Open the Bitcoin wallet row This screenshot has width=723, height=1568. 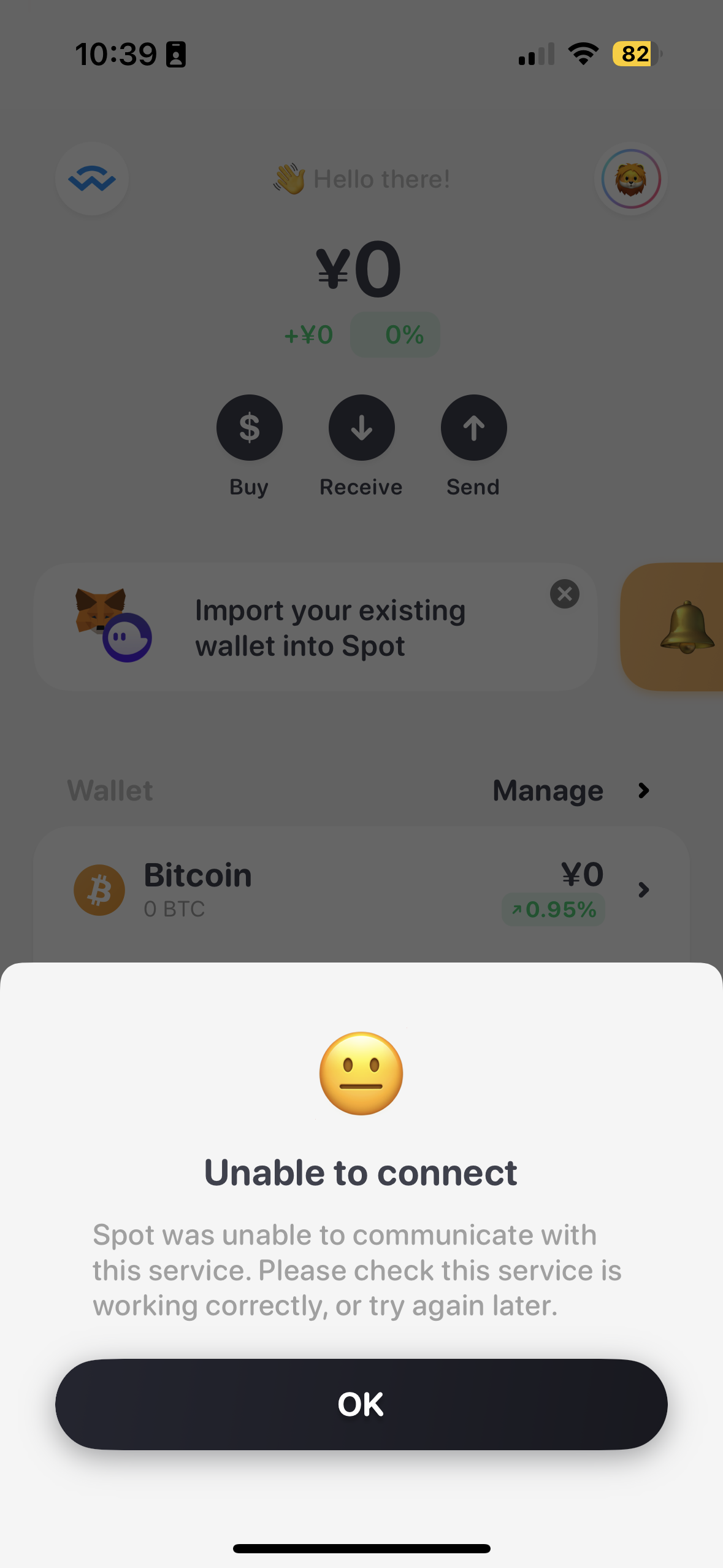(361, 890)
